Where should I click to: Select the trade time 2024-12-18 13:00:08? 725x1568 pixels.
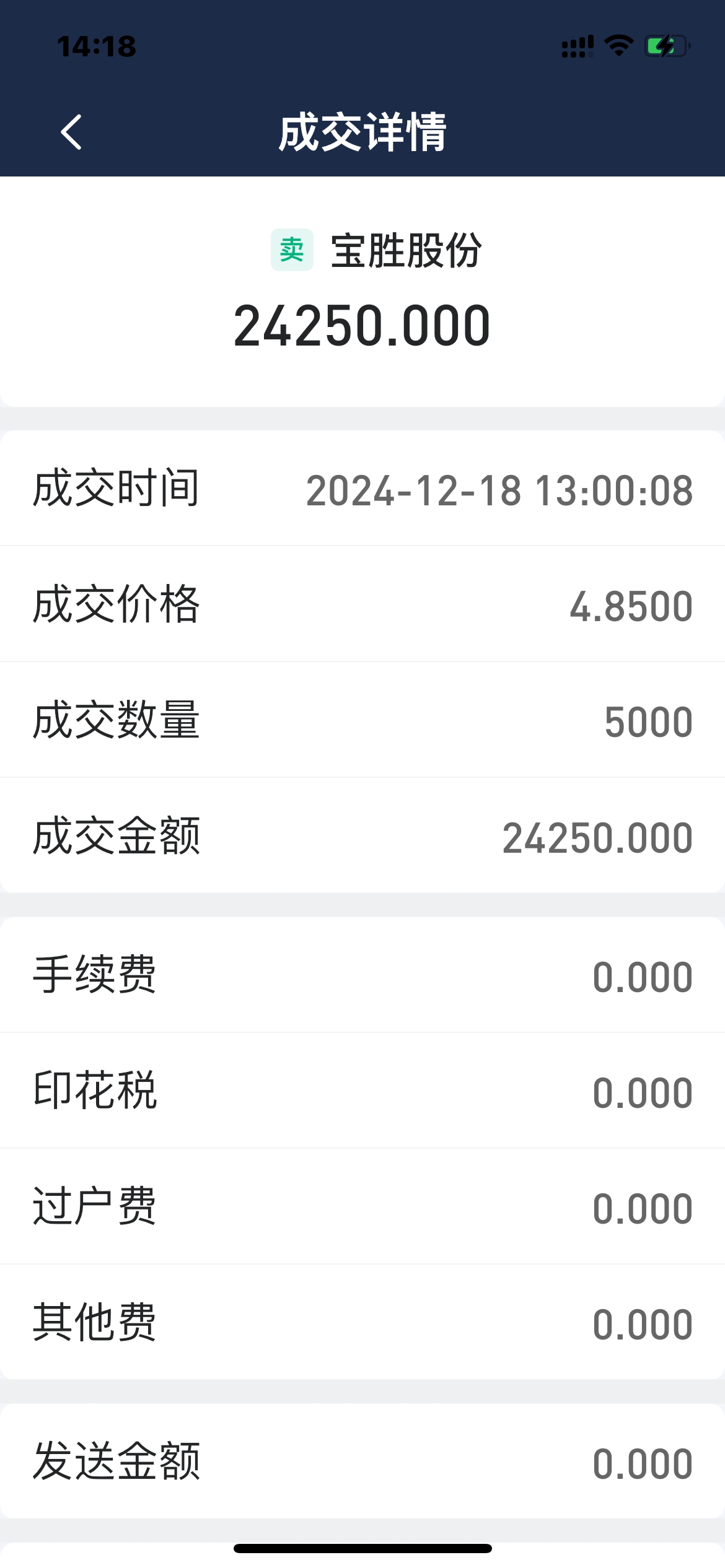(x=498, y=489)
